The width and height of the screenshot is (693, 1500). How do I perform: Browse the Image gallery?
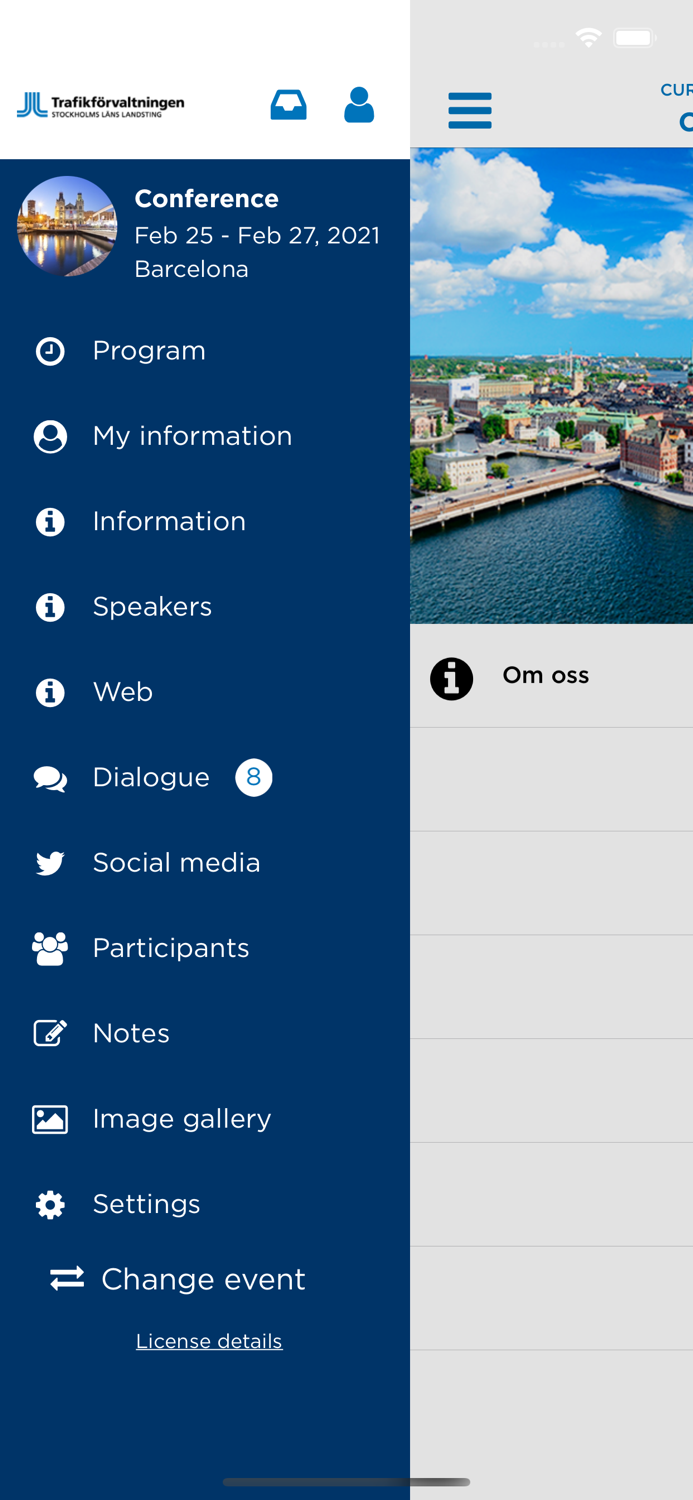click(x=182, y=1119)
